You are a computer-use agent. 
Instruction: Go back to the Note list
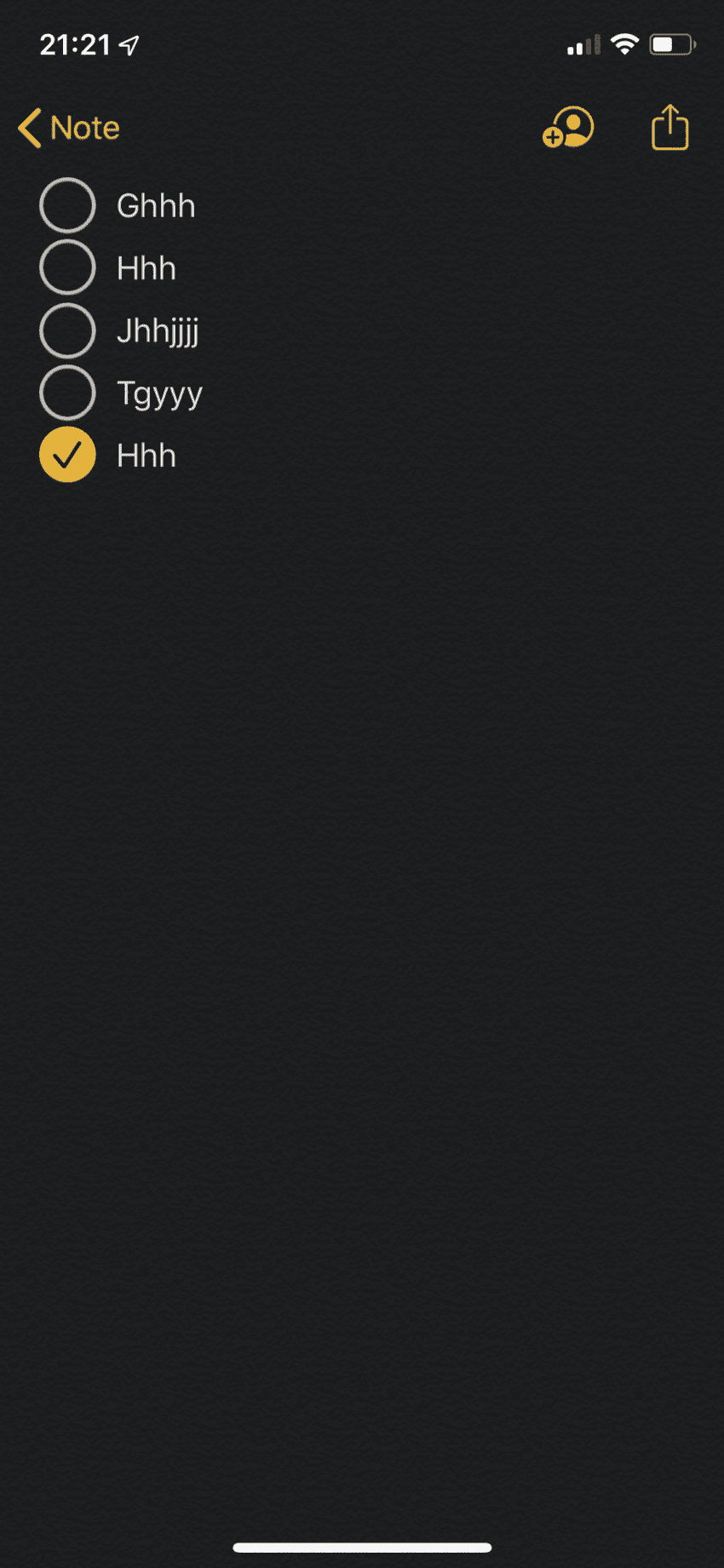click(x=68, y=128)
